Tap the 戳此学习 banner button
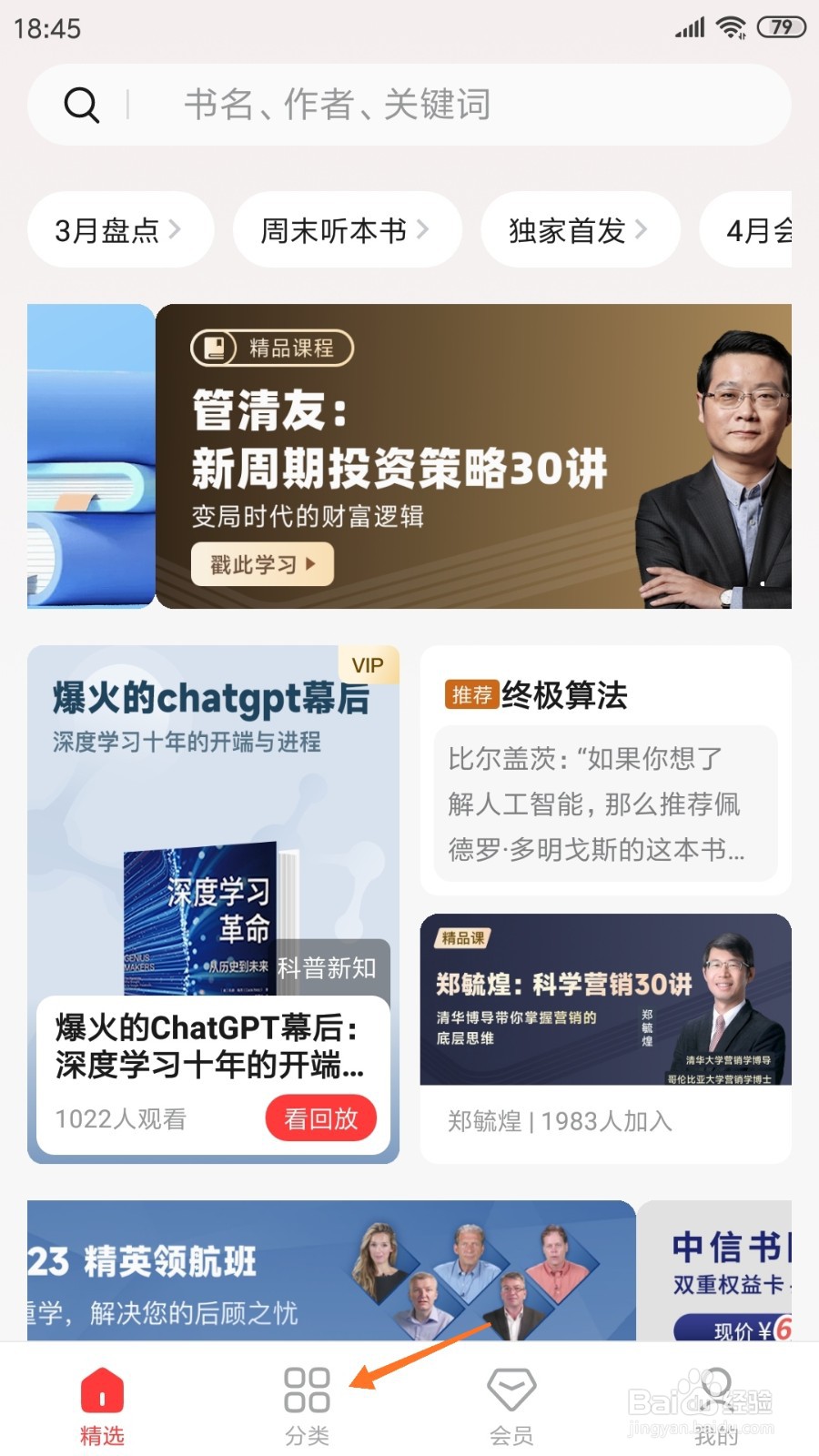This screenshot has width=819, height=1456. (262, 564)
